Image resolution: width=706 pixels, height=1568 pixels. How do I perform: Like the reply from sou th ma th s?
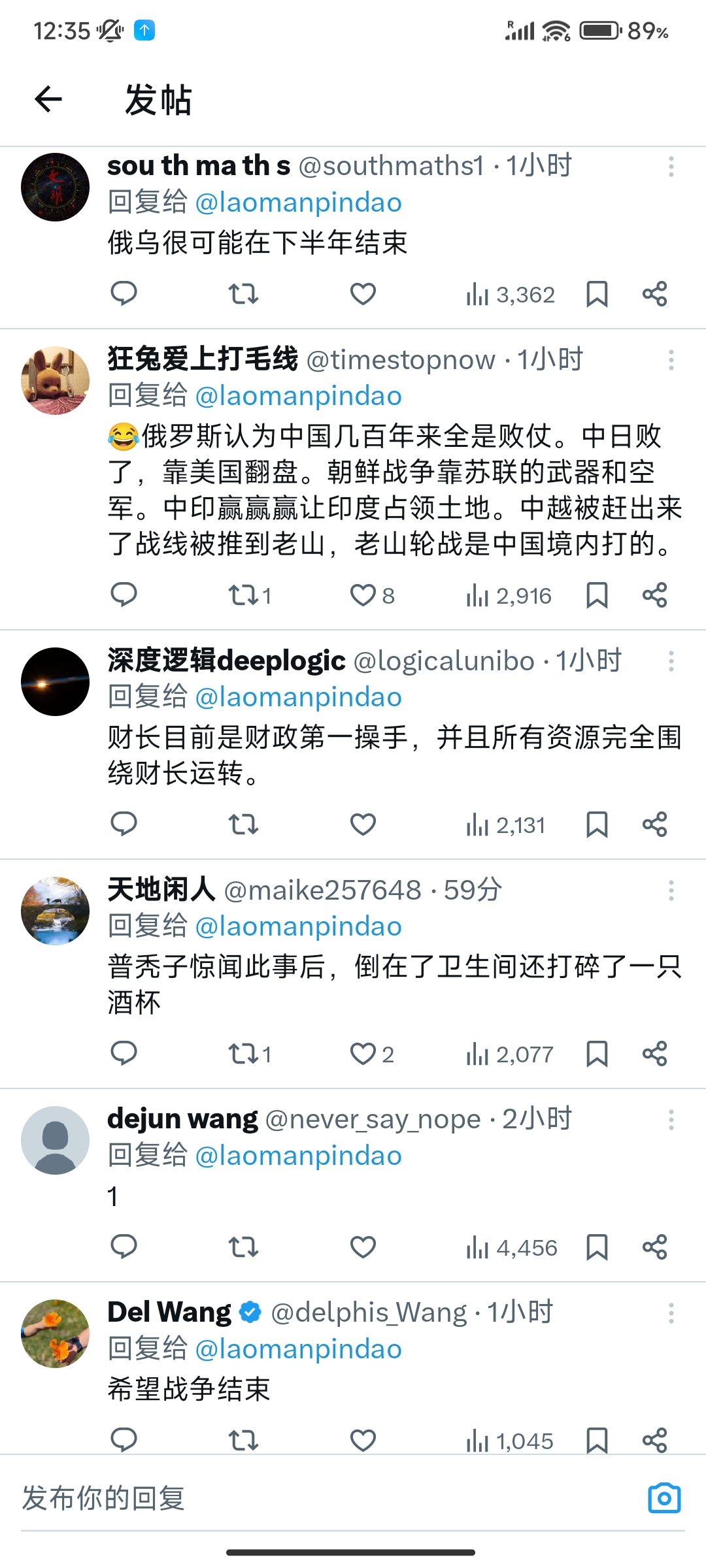click(x=363, y=294)
